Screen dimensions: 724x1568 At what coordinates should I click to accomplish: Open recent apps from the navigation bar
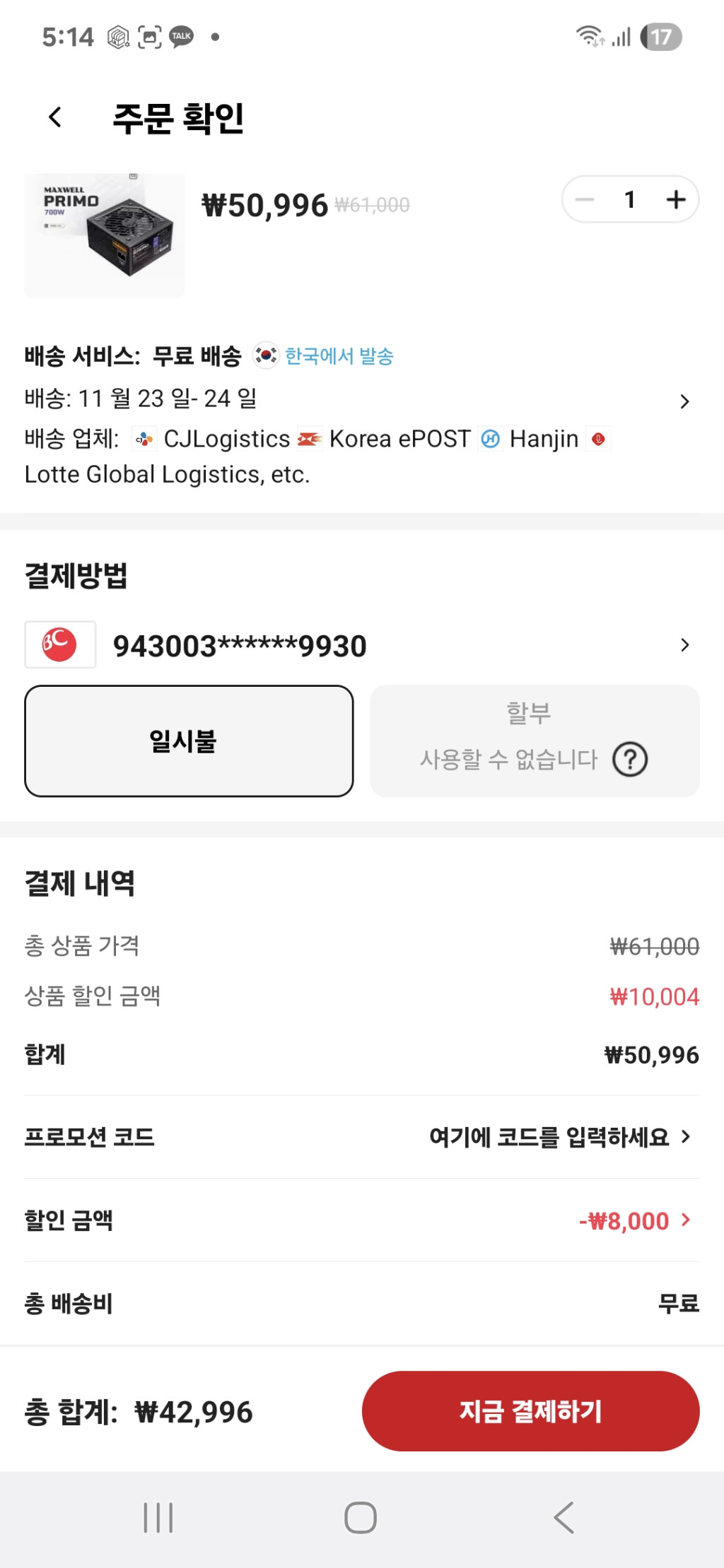point(158,1517)
